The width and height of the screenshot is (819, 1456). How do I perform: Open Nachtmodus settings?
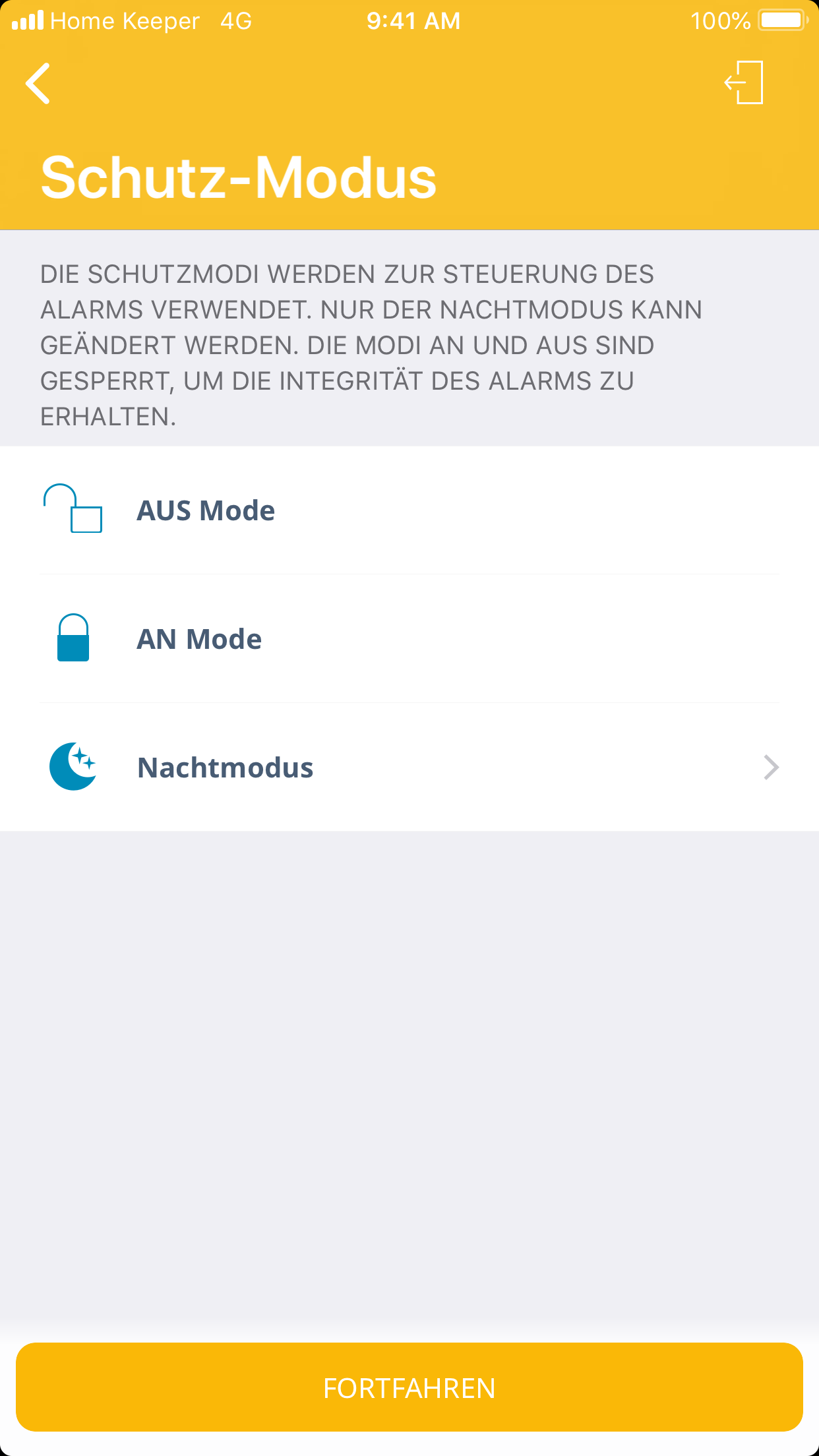point(409,767)
